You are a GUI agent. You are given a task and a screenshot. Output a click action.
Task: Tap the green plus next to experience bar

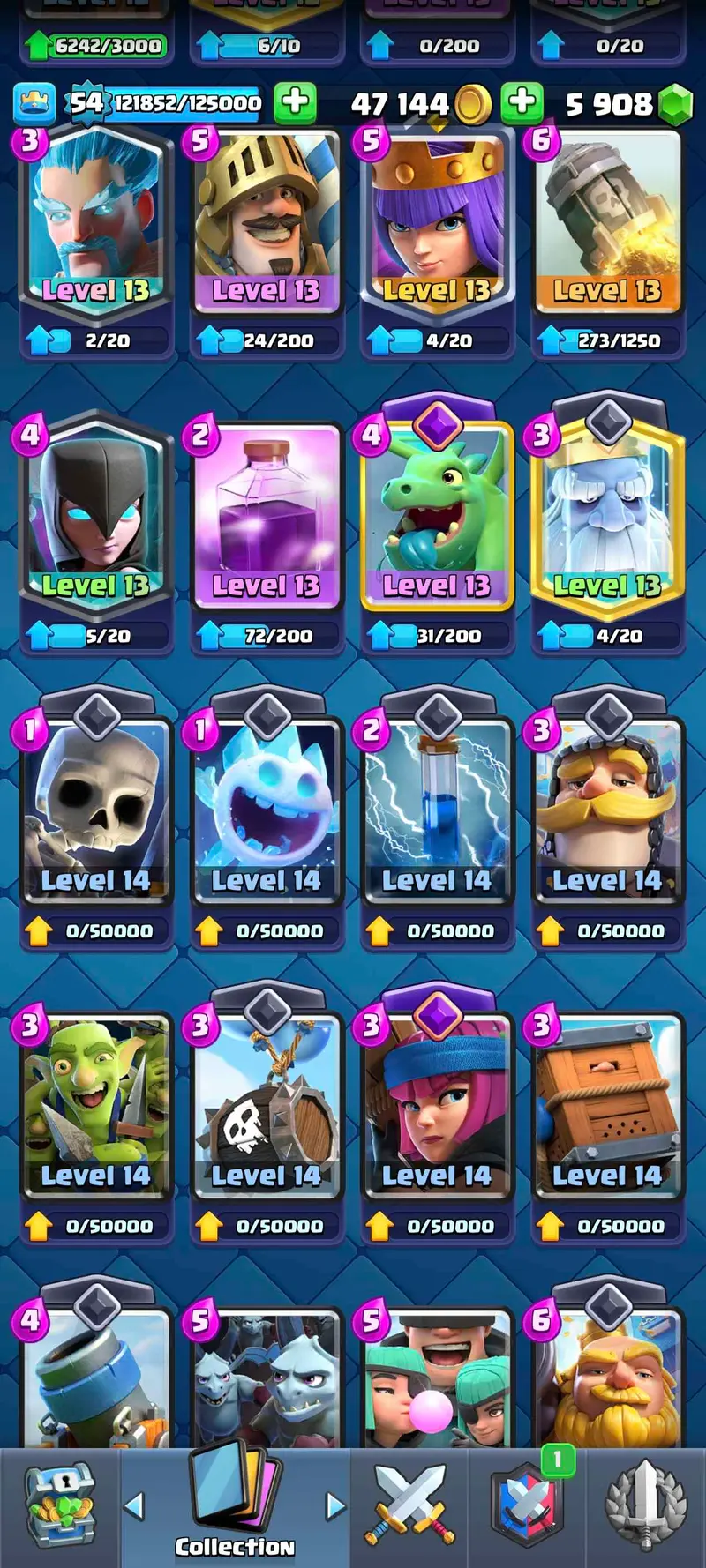295,103
